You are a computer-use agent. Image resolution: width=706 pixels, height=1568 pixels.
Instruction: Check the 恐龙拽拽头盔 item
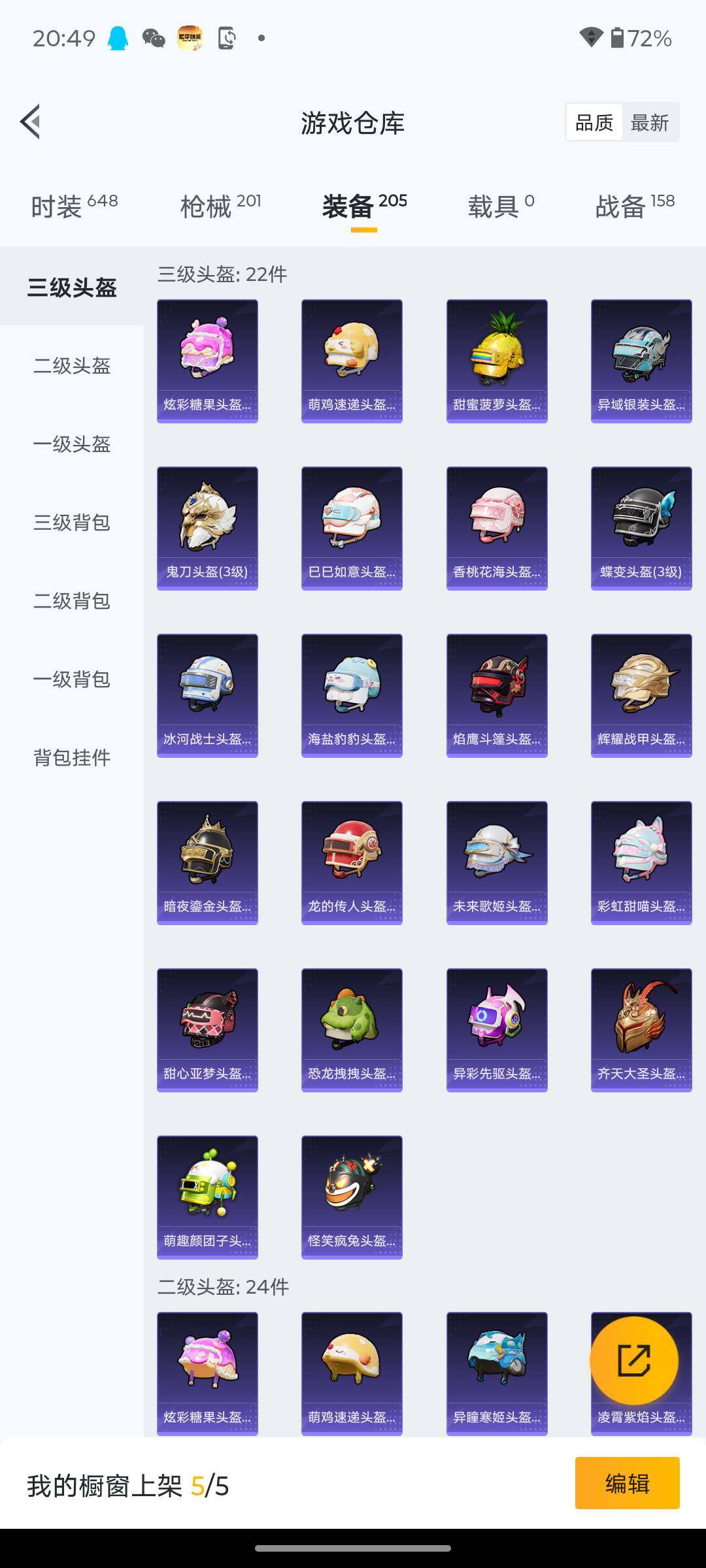tap(352, 1030)
